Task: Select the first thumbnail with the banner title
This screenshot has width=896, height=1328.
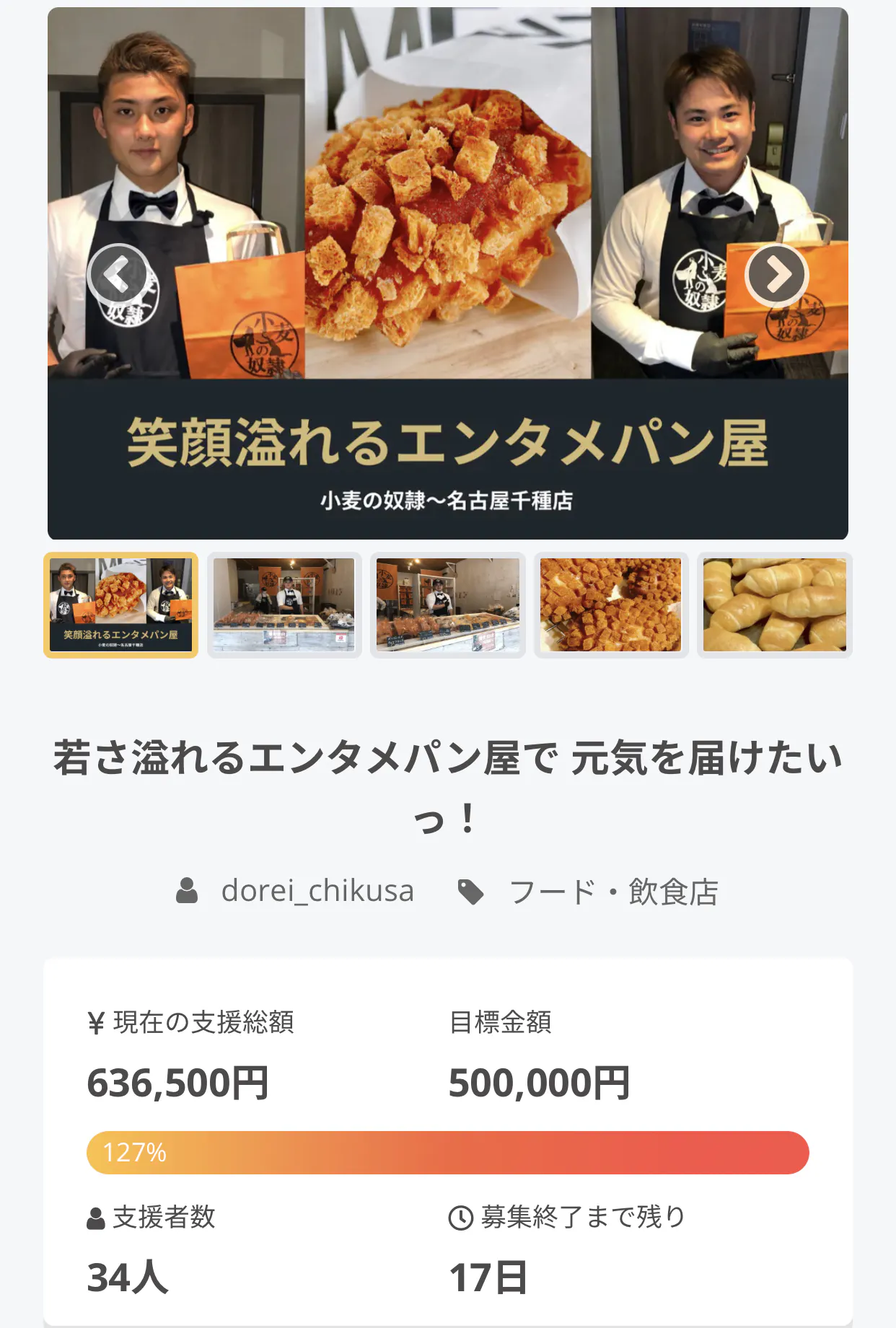Action: tap(121, 604)
